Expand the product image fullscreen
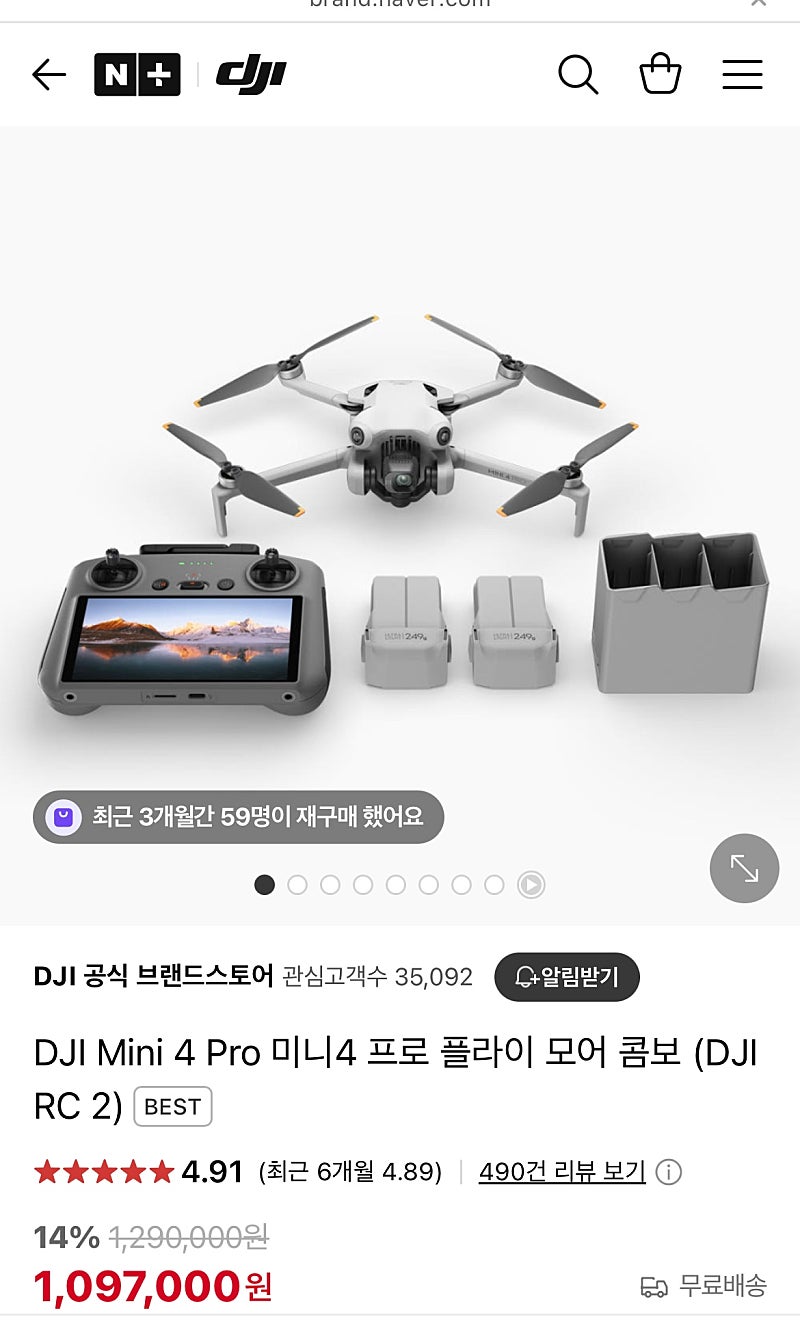This screenshot has height=1332, width=800. coord(744,868)
